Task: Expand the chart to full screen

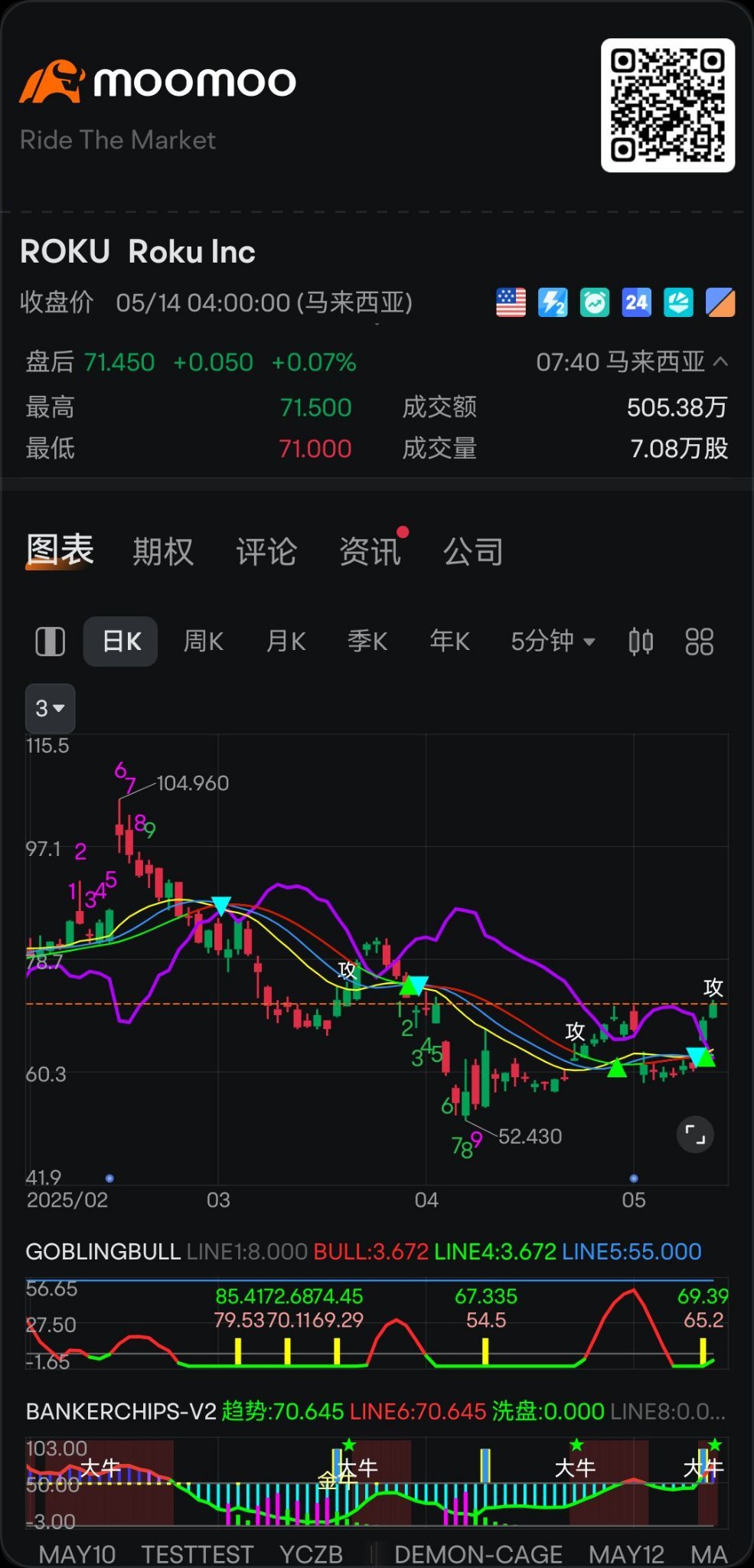Action: pos(695,1135)
